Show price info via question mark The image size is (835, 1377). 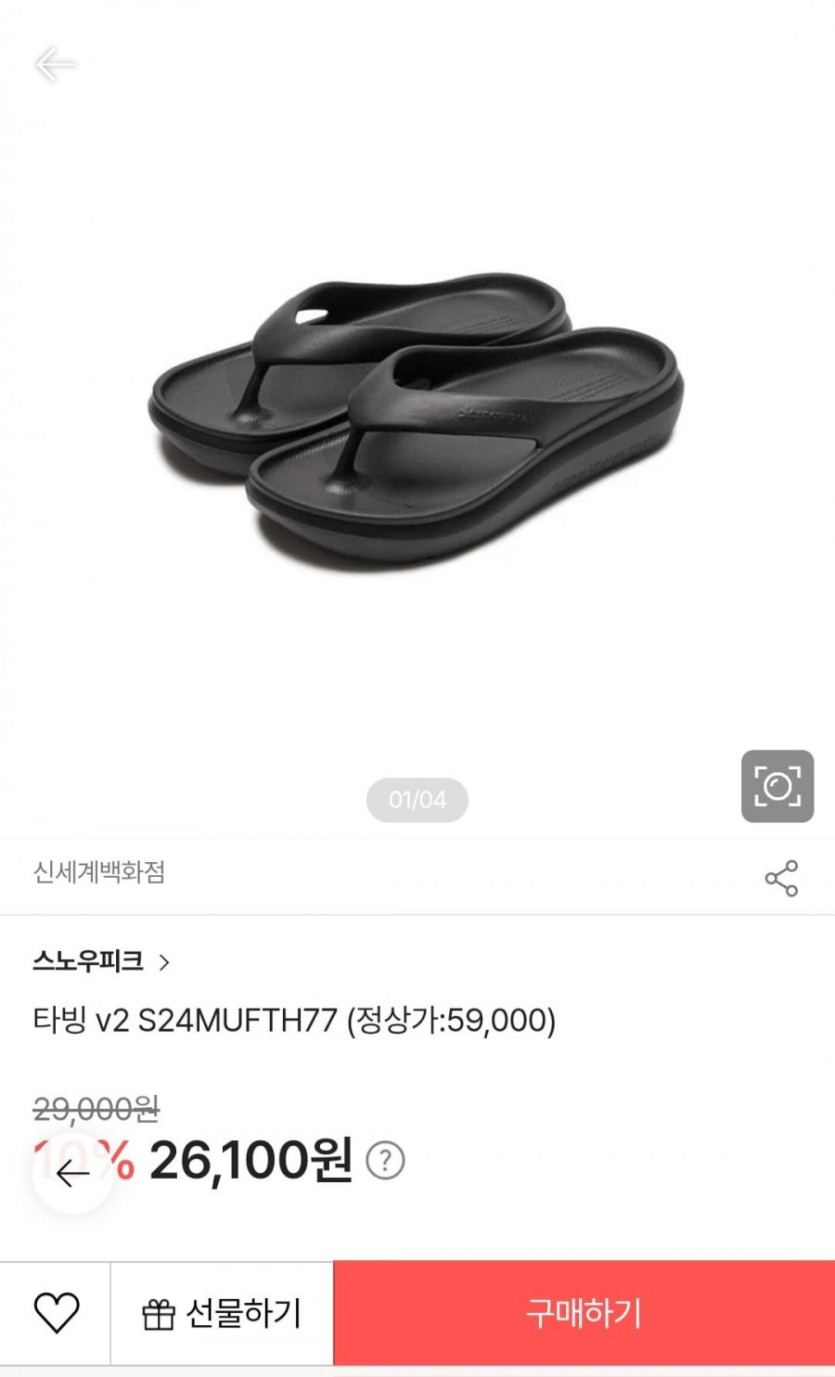[x=385, y=1161]
